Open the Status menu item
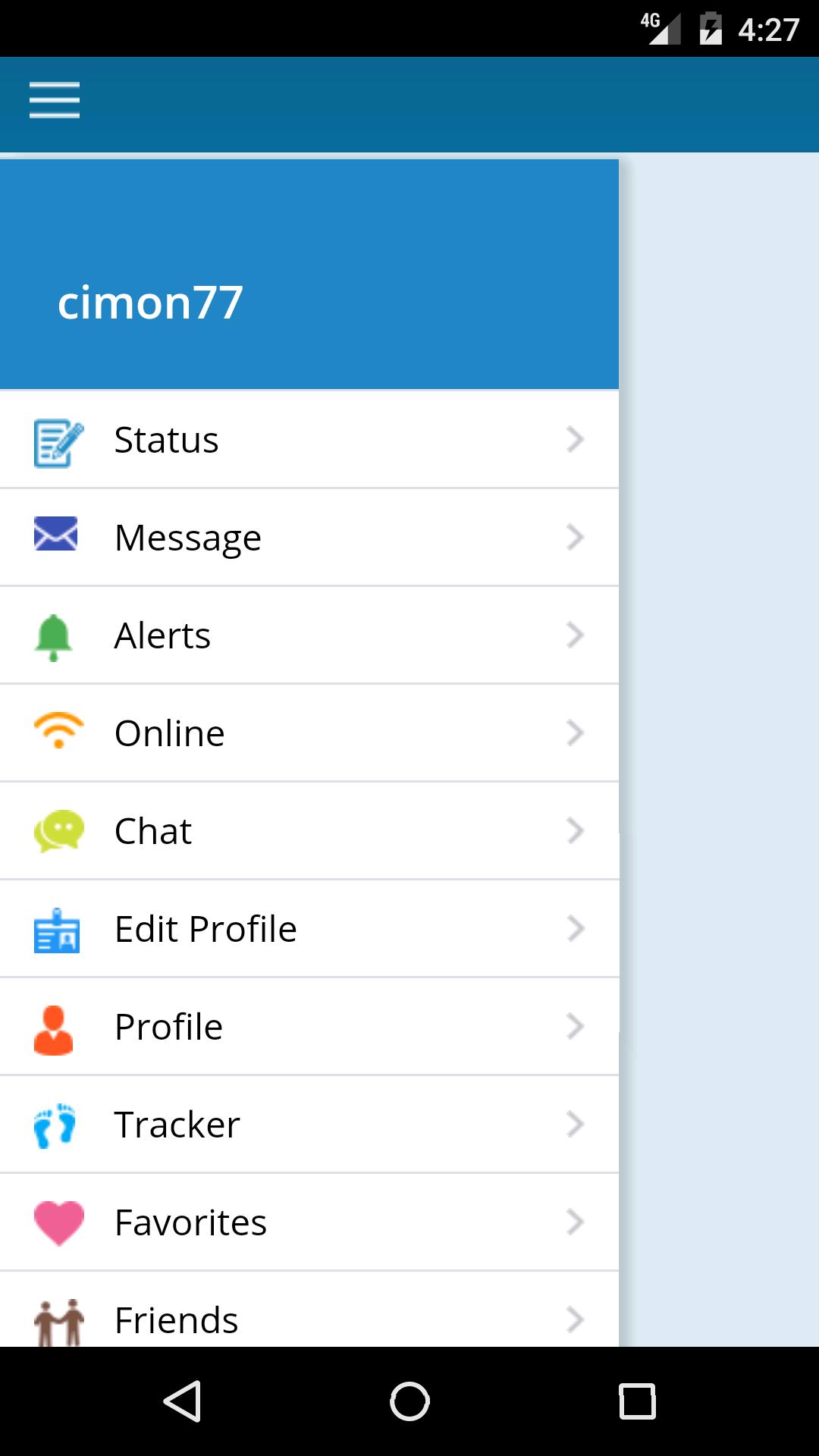 coord(309,440)
